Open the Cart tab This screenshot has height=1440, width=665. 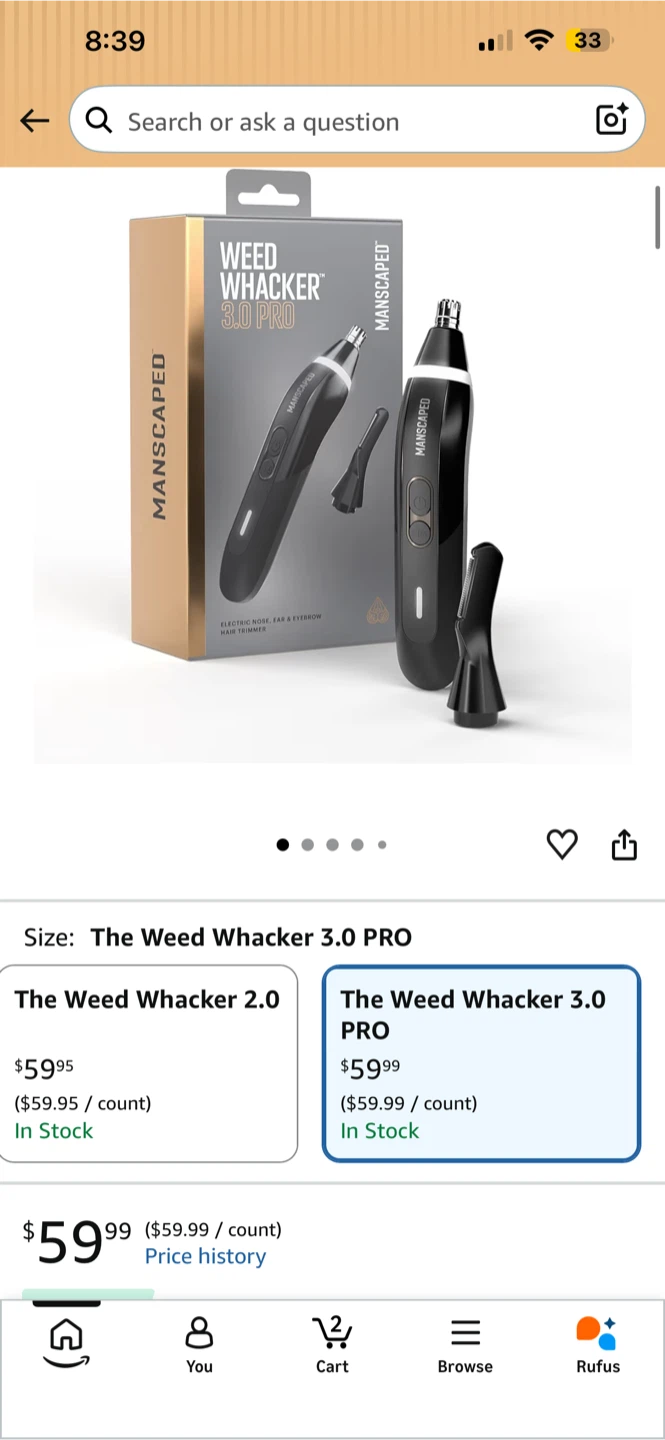click(x=332, y=1345)
